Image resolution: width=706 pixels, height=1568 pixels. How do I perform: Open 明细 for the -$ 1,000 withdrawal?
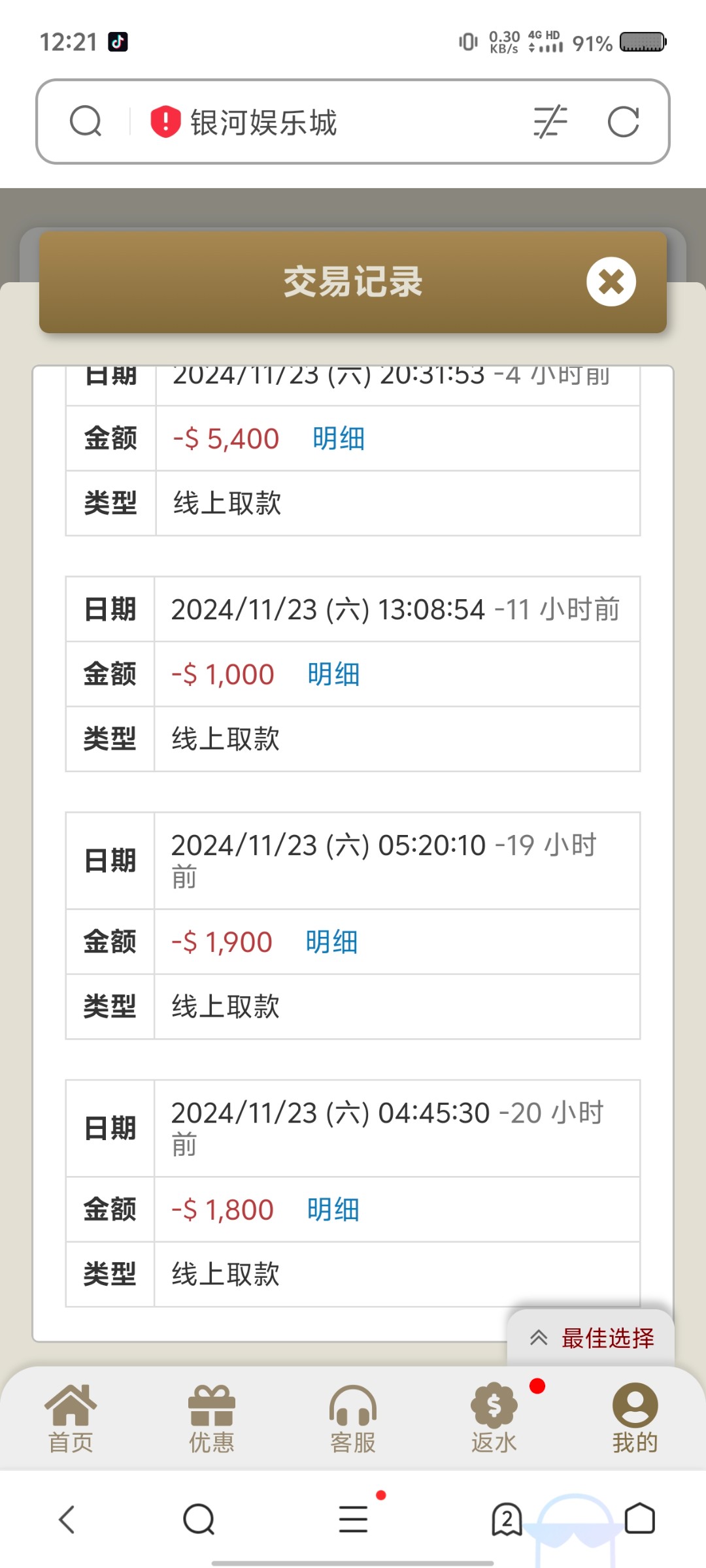(333, 674)
